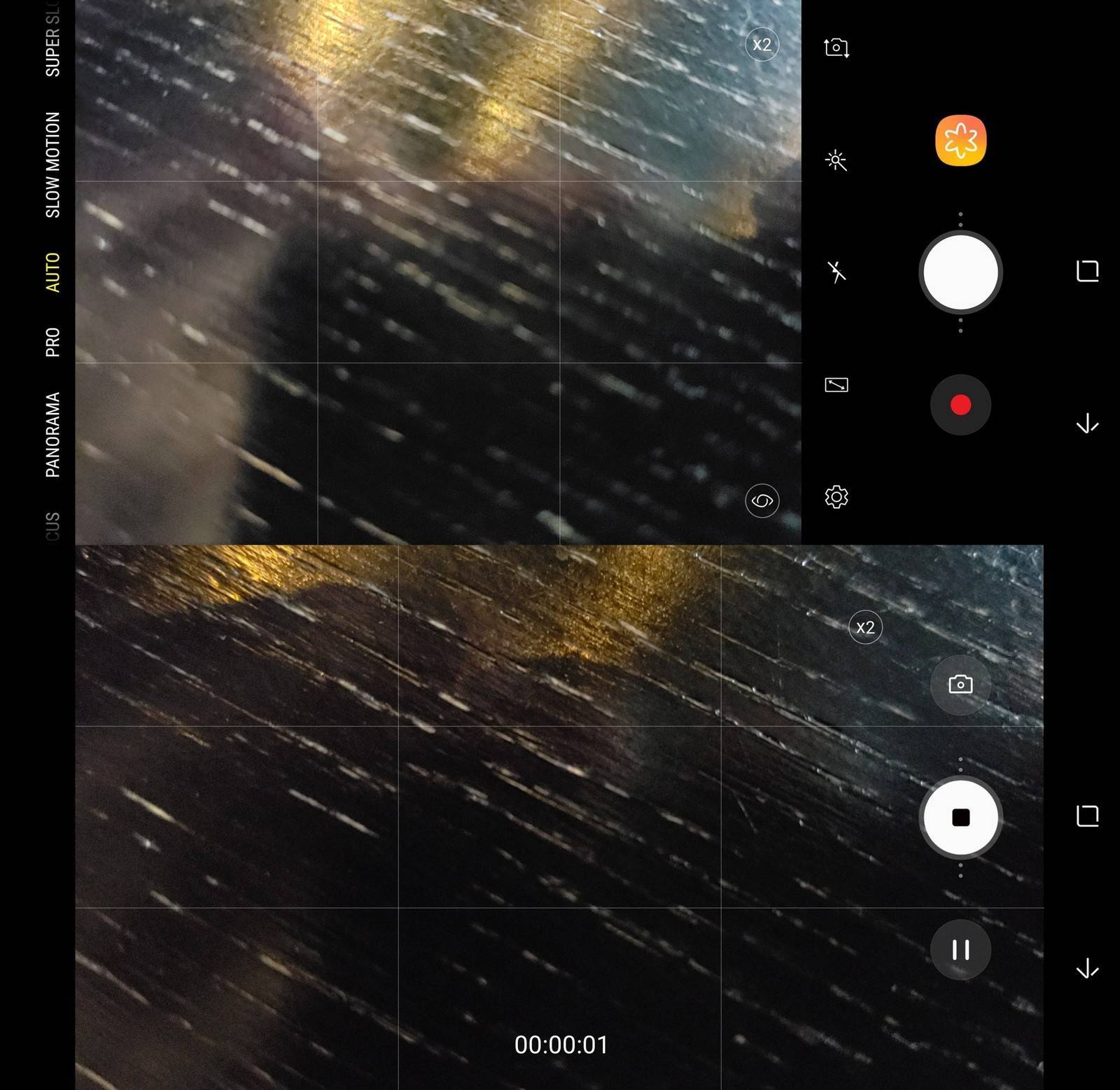The image size is (1120, 1090).
Task: Toggle the flash off icon
Action: pos(836,272)
